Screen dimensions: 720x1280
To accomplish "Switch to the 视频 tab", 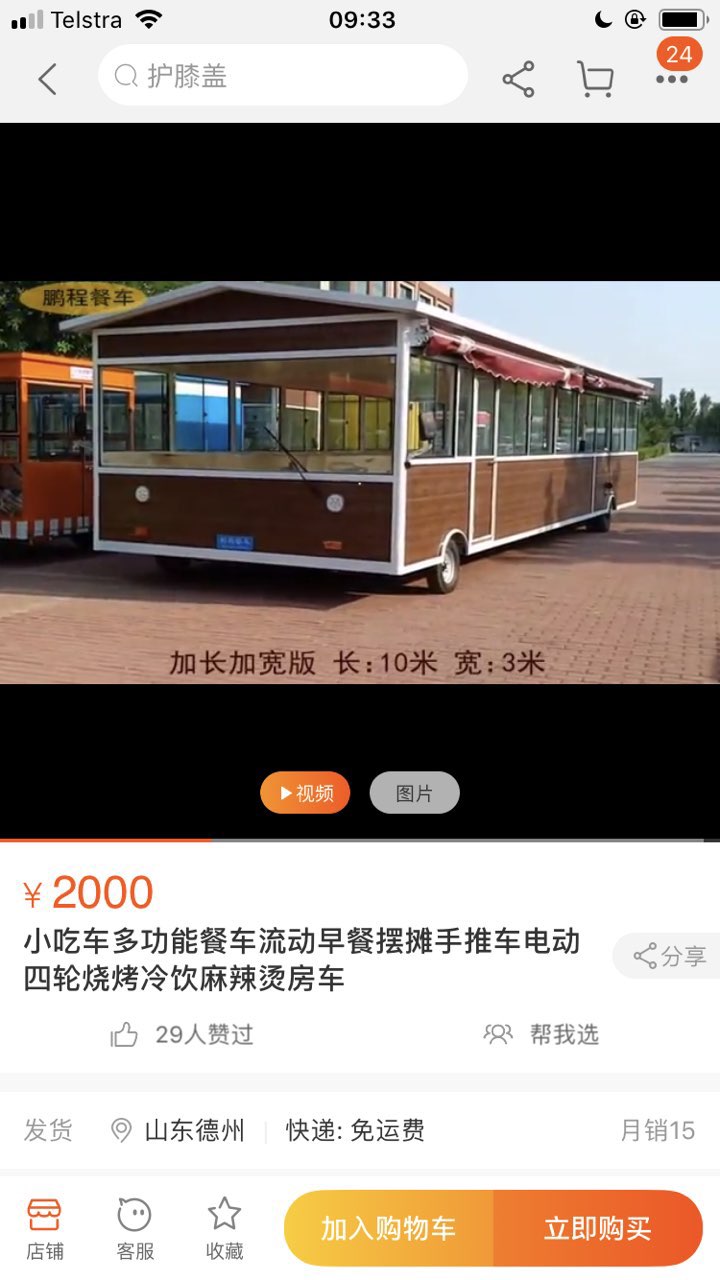I will (x=305, y=793).
